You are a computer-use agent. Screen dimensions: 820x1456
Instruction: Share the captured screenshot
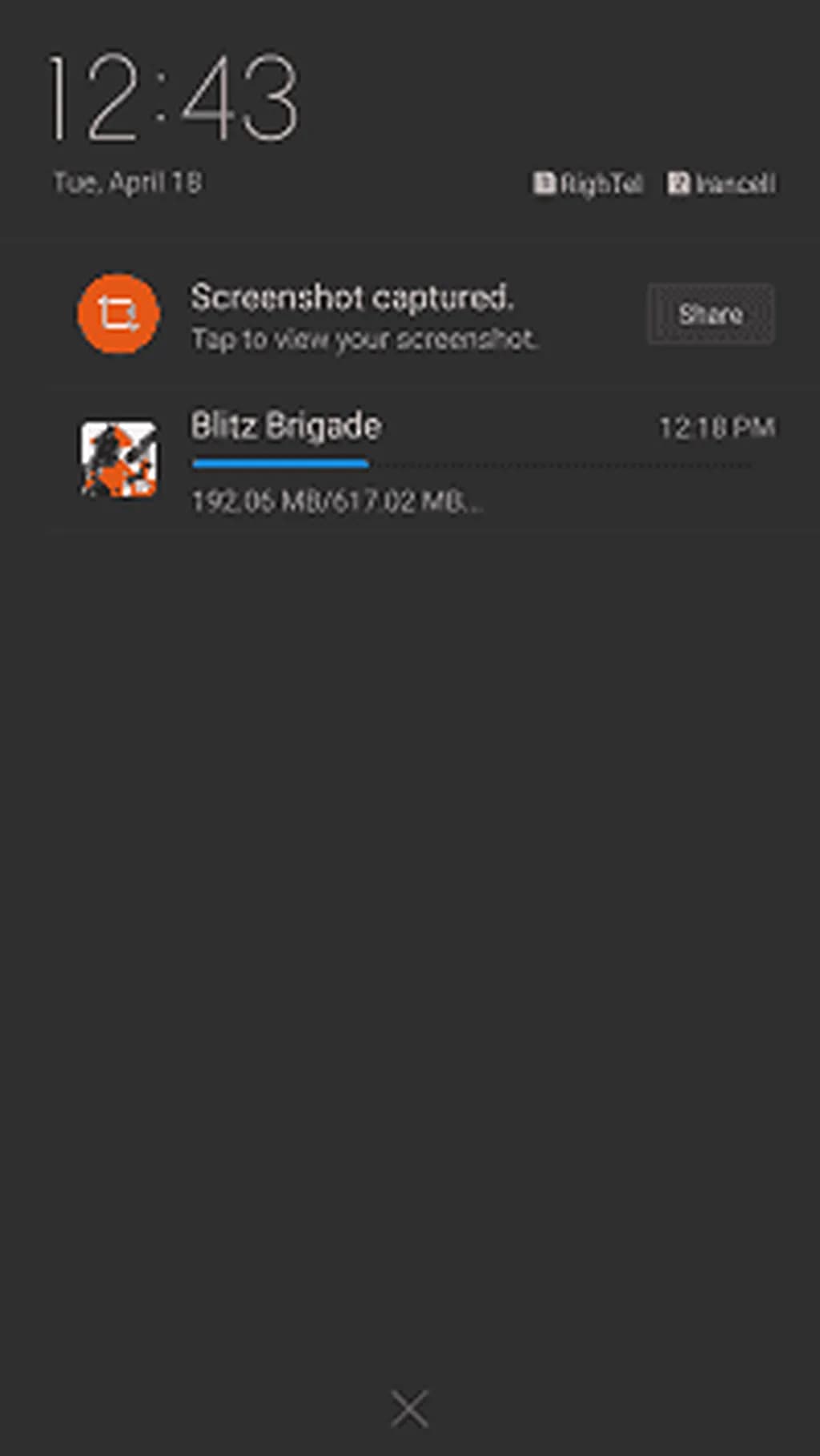(710, 314)
